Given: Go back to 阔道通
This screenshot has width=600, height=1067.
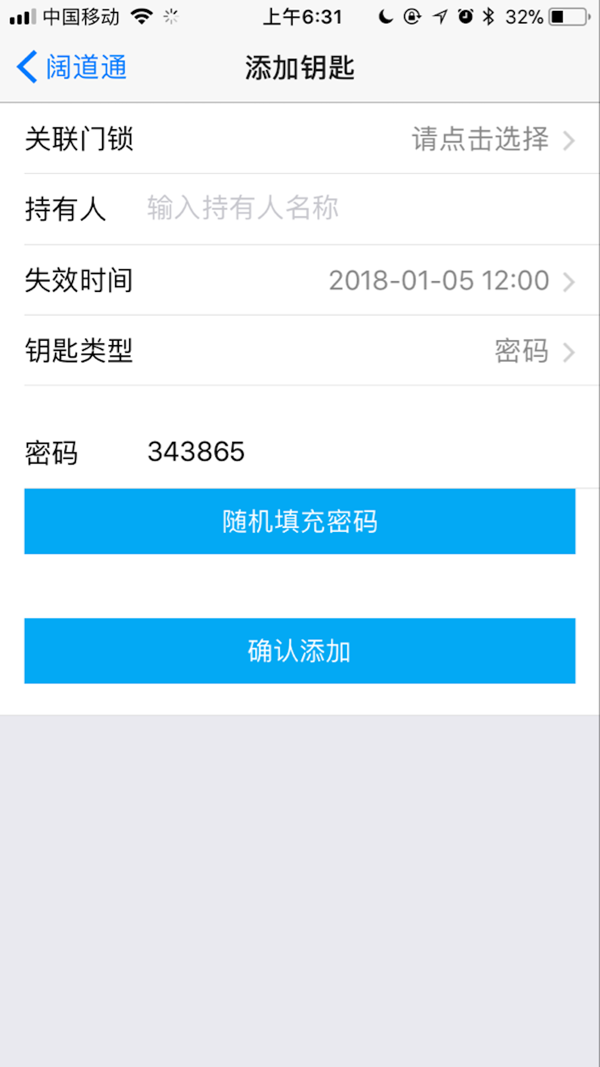Looking at the screenshot, I should pyautogui.click(x=72, y=68).
